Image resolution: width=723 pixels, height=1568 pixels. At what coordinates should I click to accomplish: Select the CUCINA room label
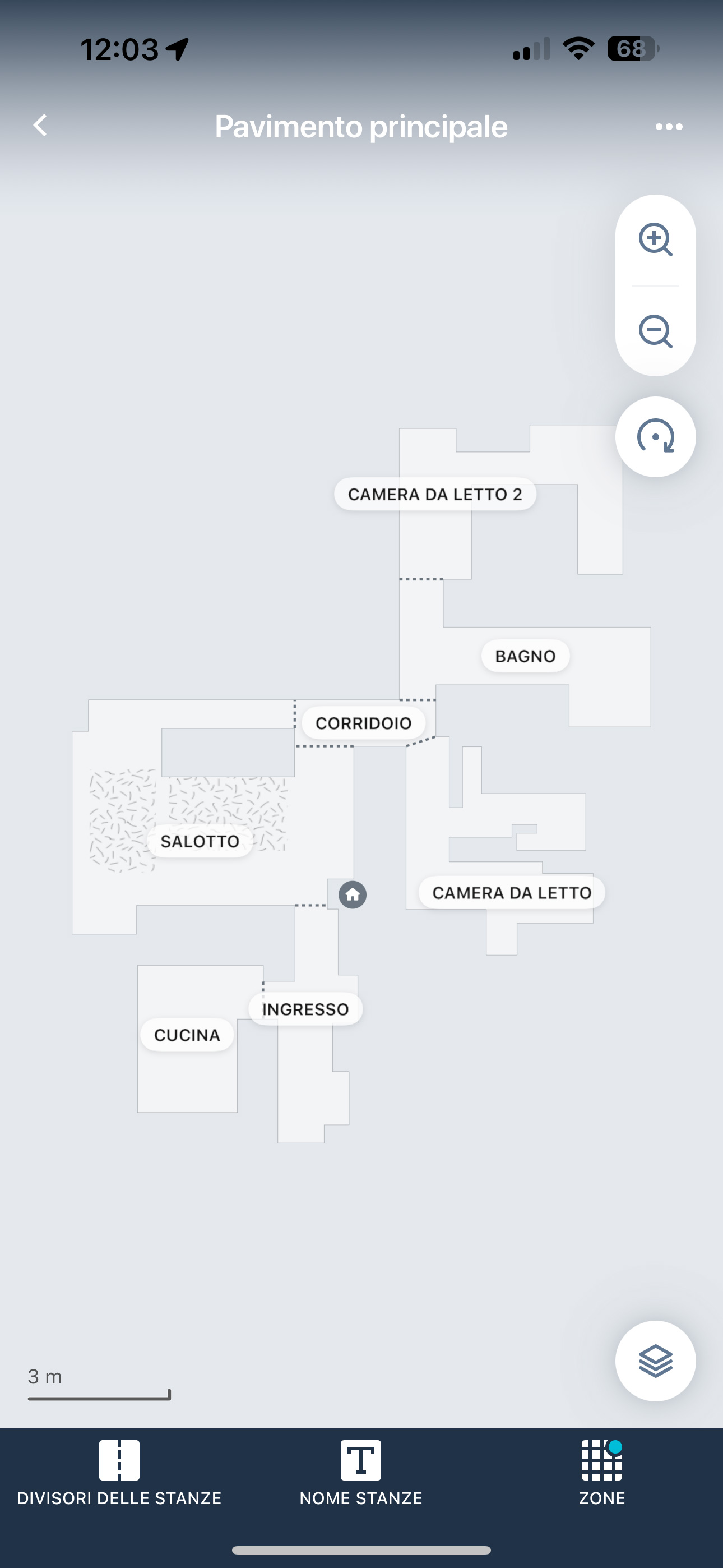tap(187, 1035)
